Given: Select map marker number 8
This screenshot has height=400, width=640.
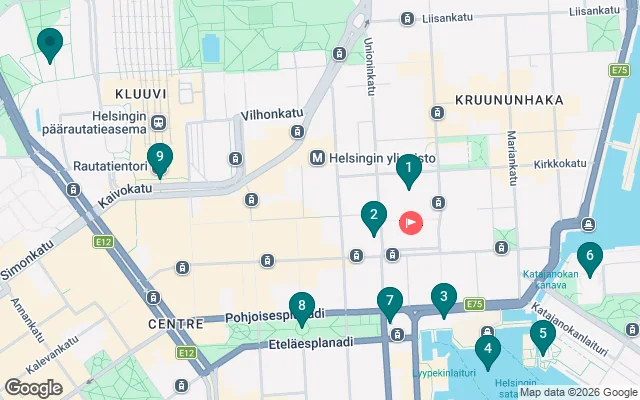Looking at the screenshot, I should (302, 306).
